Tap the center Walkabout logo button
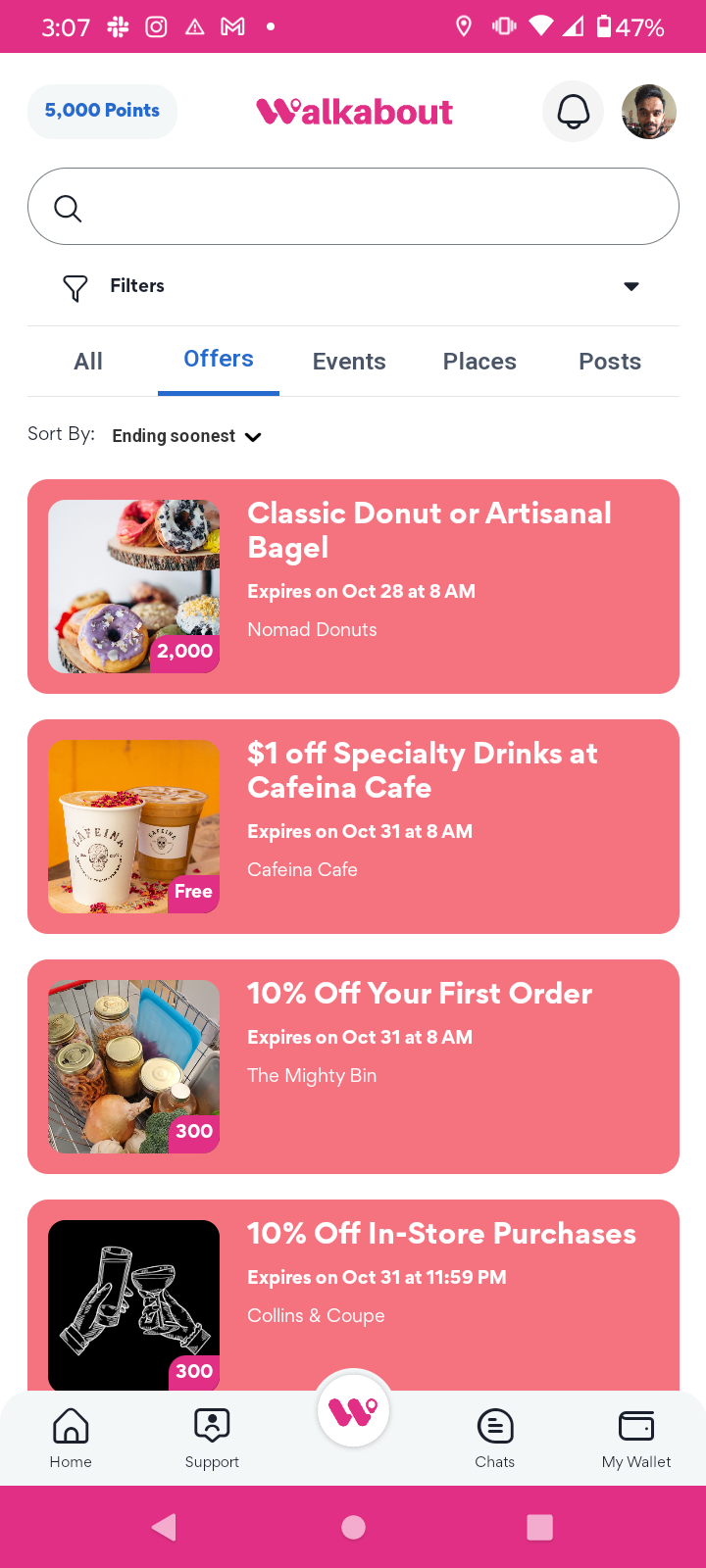Viewport: 706px width, 1568px height. 353,1411
